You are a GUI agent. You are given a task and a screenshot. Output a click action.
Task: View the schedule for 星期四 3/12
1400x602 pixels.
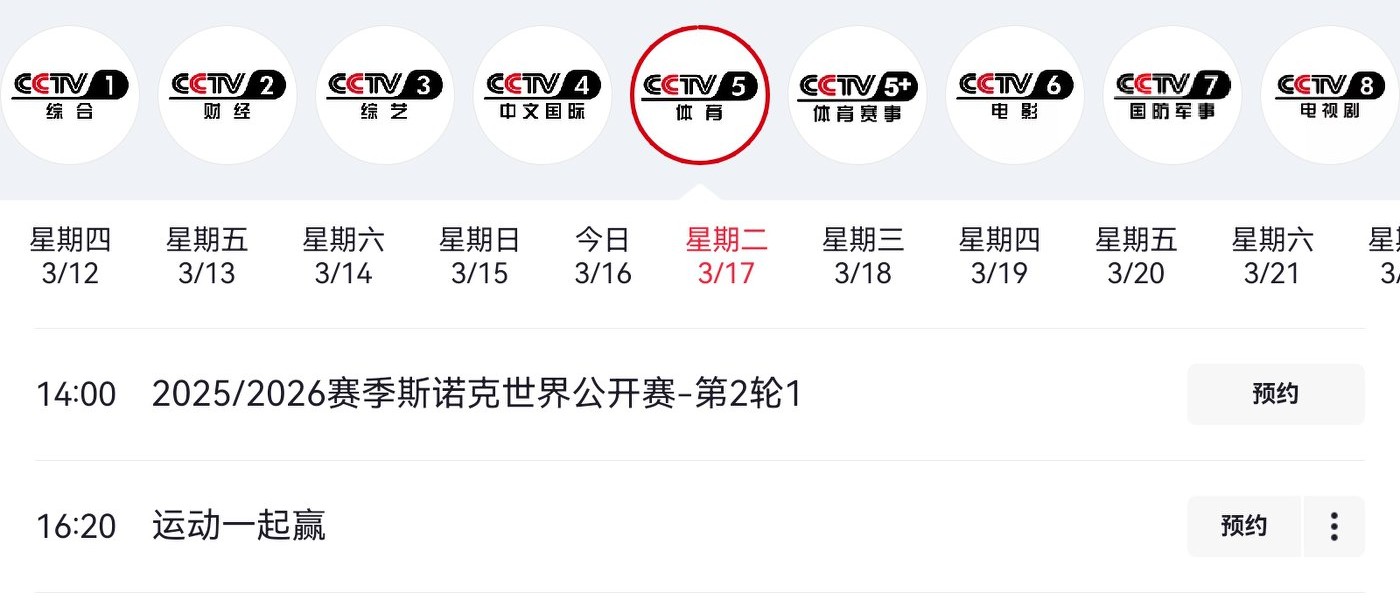tap(70, 256)
